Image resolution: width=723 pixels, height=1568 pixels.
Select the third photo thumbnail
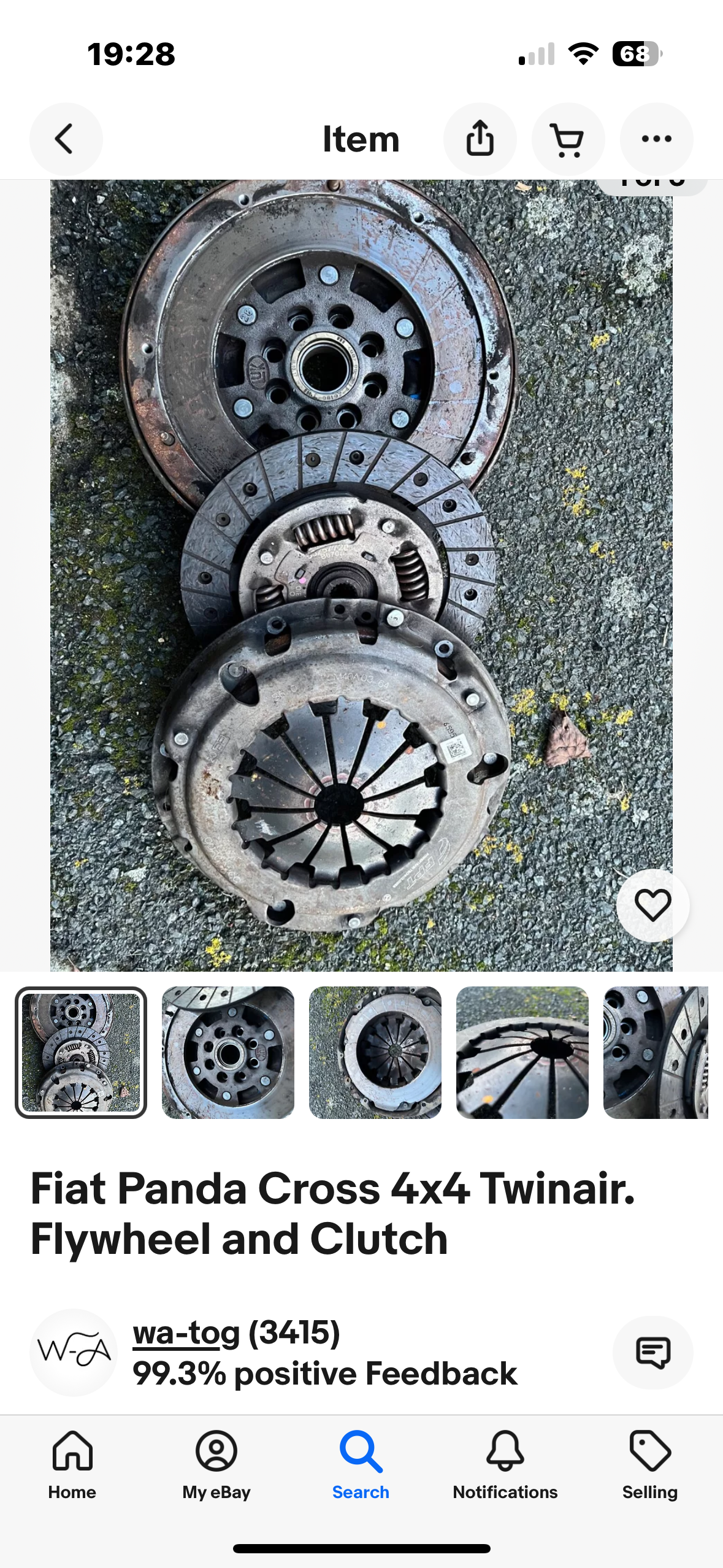[375, 1052]
